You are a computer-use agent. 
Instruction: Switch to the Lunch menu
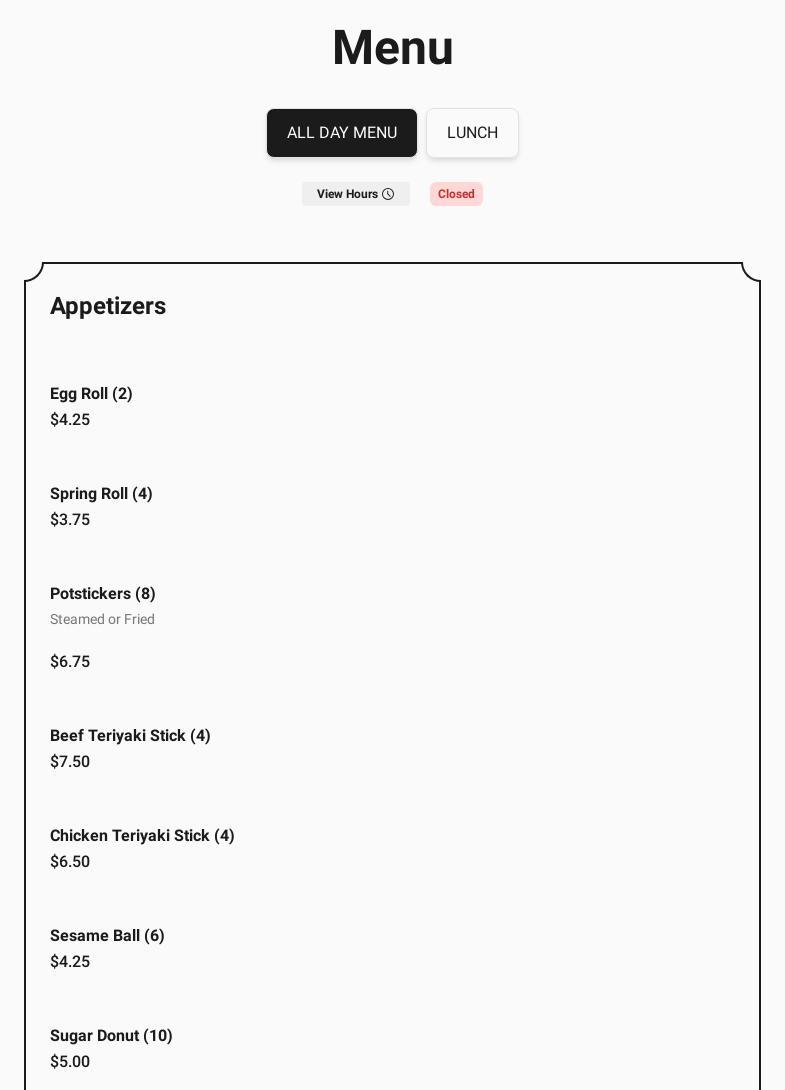pos(472,133)
